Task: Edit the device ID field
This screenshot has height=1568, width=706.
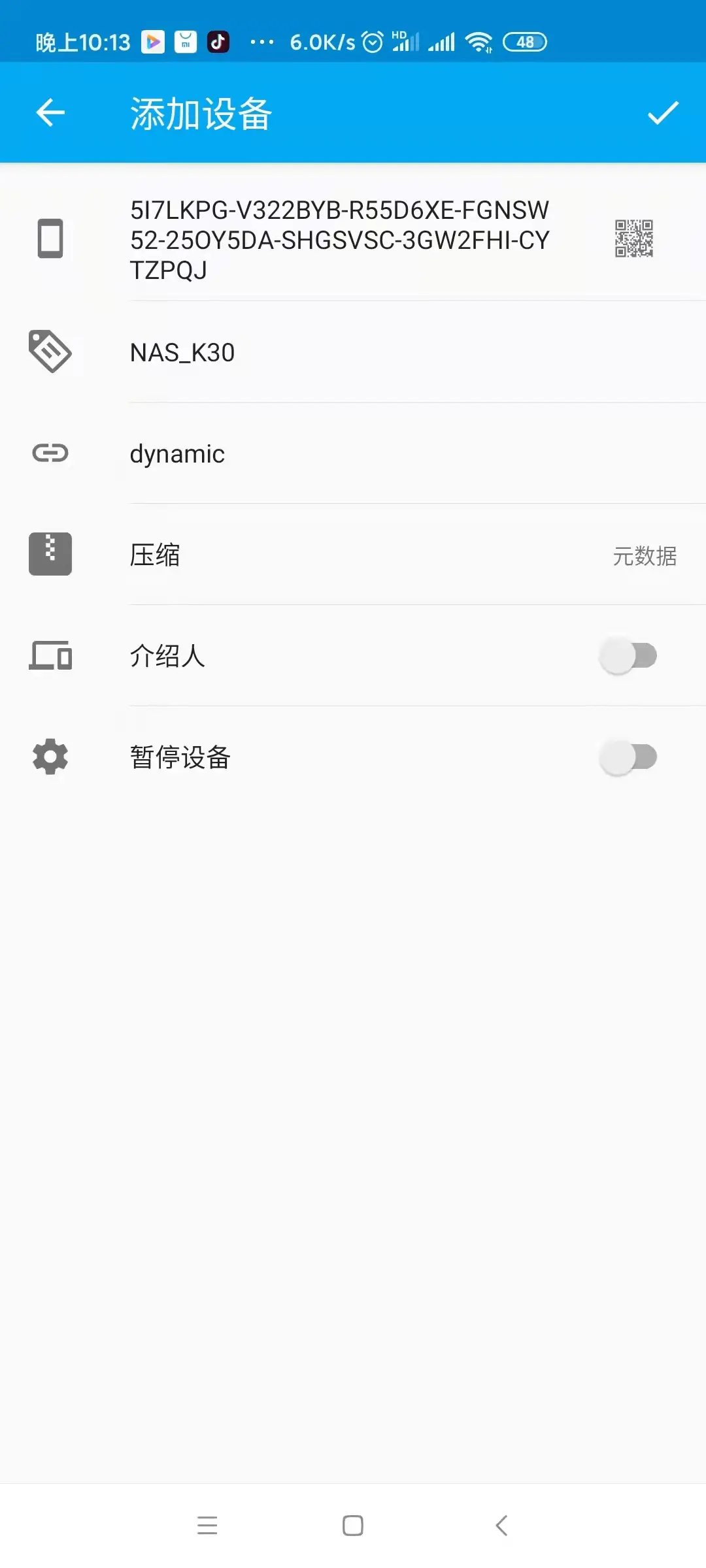Action: point(340,240)
